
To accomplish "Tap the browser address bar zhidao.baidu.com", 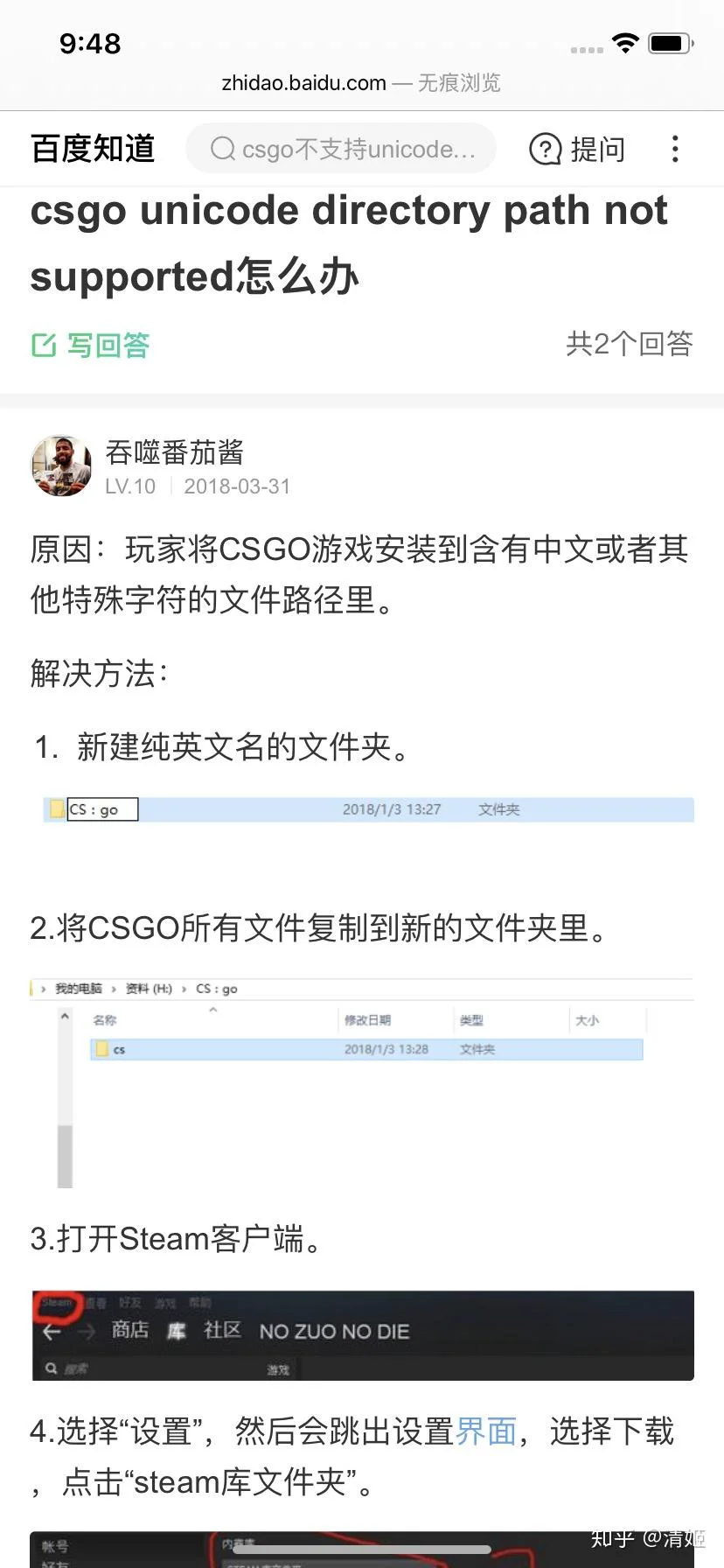I will click(361, 83).
